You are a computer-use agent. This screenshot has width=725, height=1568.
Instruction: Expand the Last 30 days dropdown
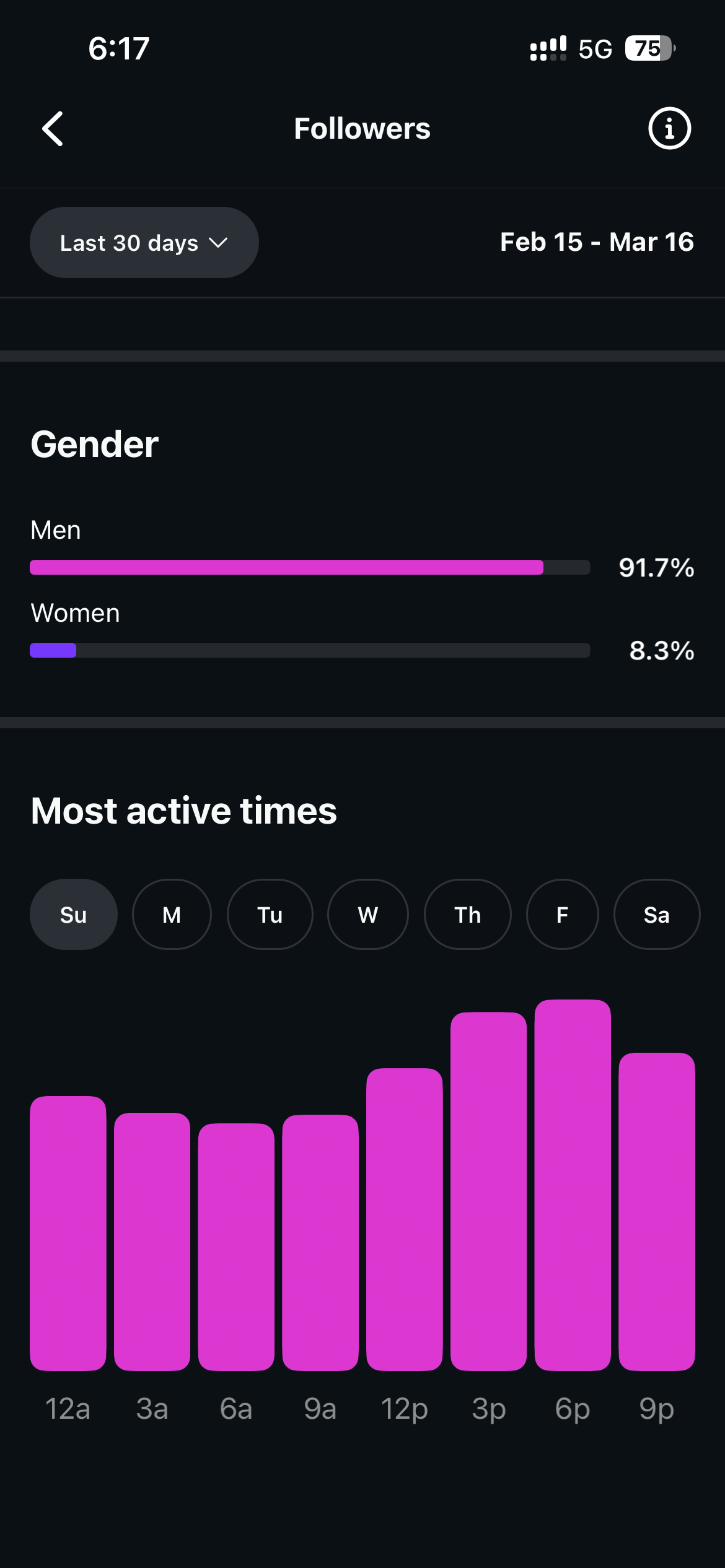tap(144, 243)
